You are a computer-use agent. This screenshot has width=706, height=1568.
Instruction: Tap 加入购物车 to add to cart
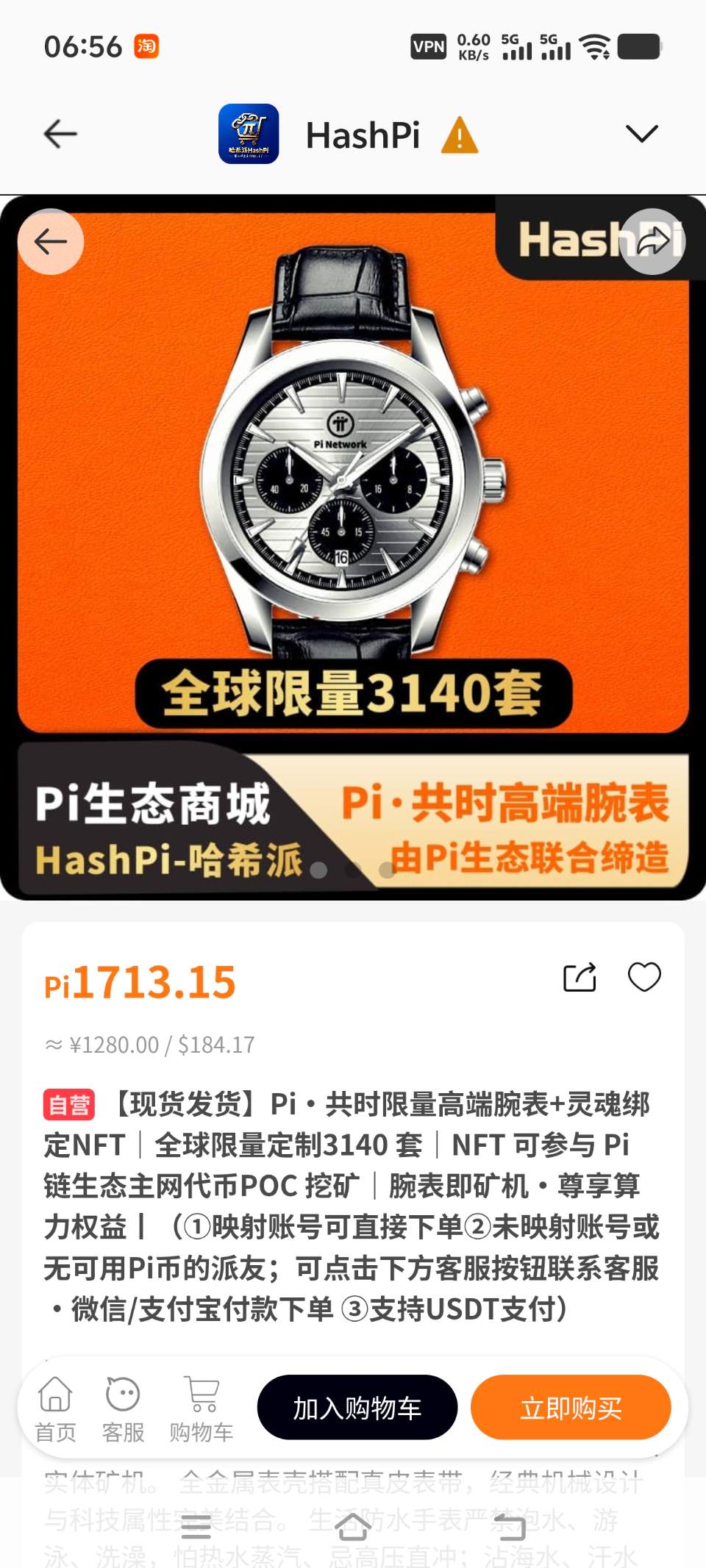[357, 1408]
